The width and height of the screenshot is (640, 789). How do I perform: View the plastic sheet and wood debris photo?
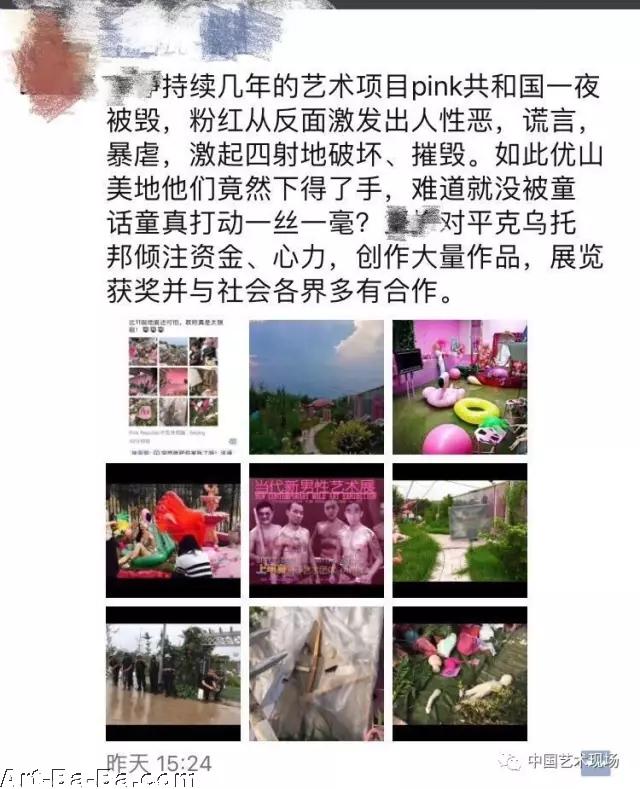(316, 673)
